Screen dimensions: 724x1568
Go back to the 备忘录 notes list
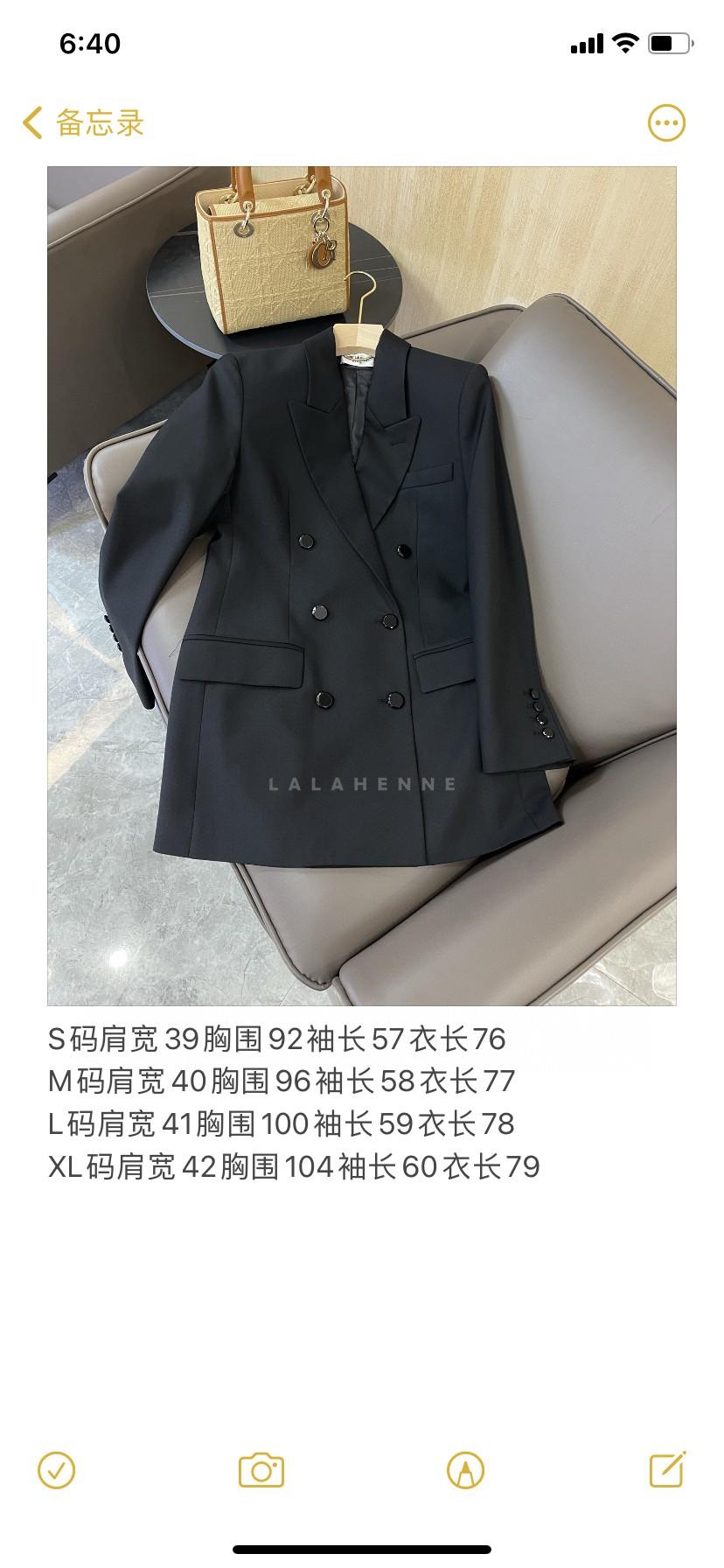83,122
